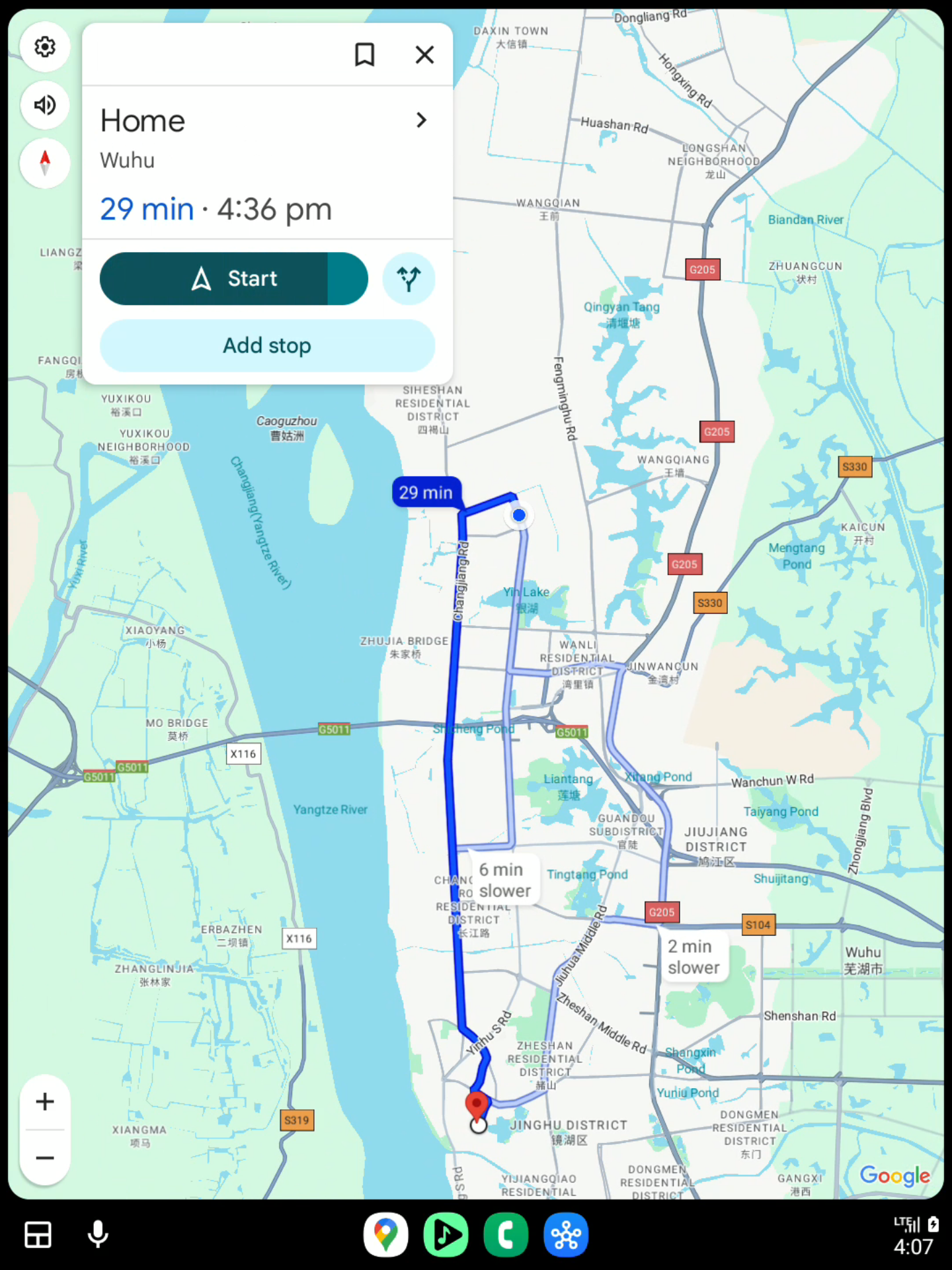The height and width of the screenshot is (1270, 952).
Task: Expand the Home destination details
Action: [421, 120]
